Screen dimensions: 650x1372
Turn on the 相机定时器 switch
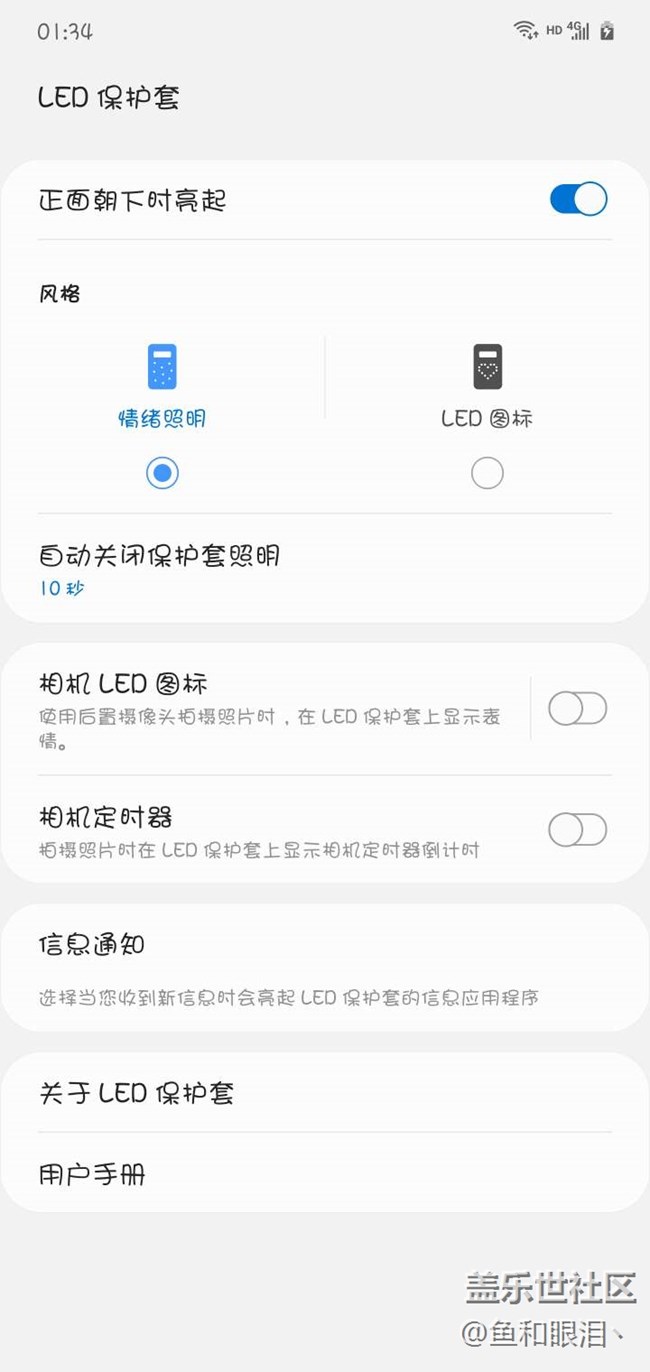click(x=577, y=829)
